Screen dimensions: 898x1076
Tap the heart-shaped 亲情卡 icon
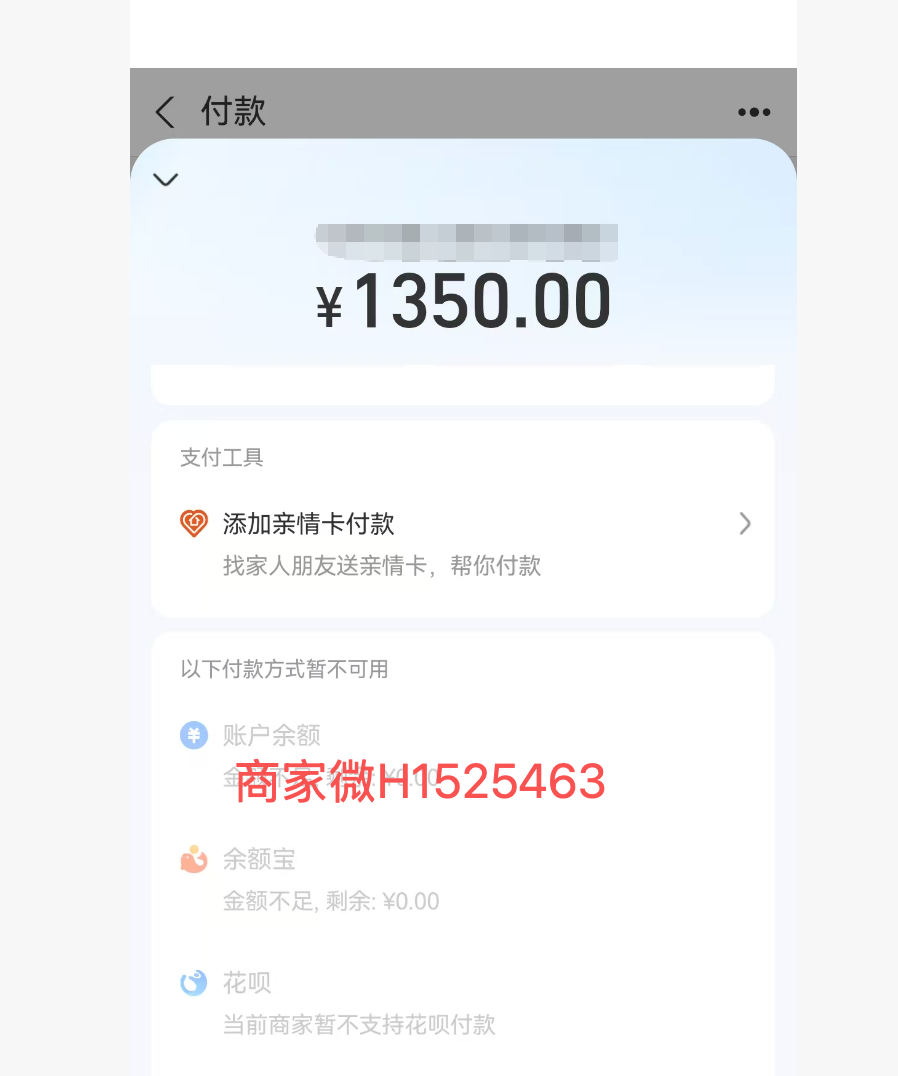click(193, 523)
